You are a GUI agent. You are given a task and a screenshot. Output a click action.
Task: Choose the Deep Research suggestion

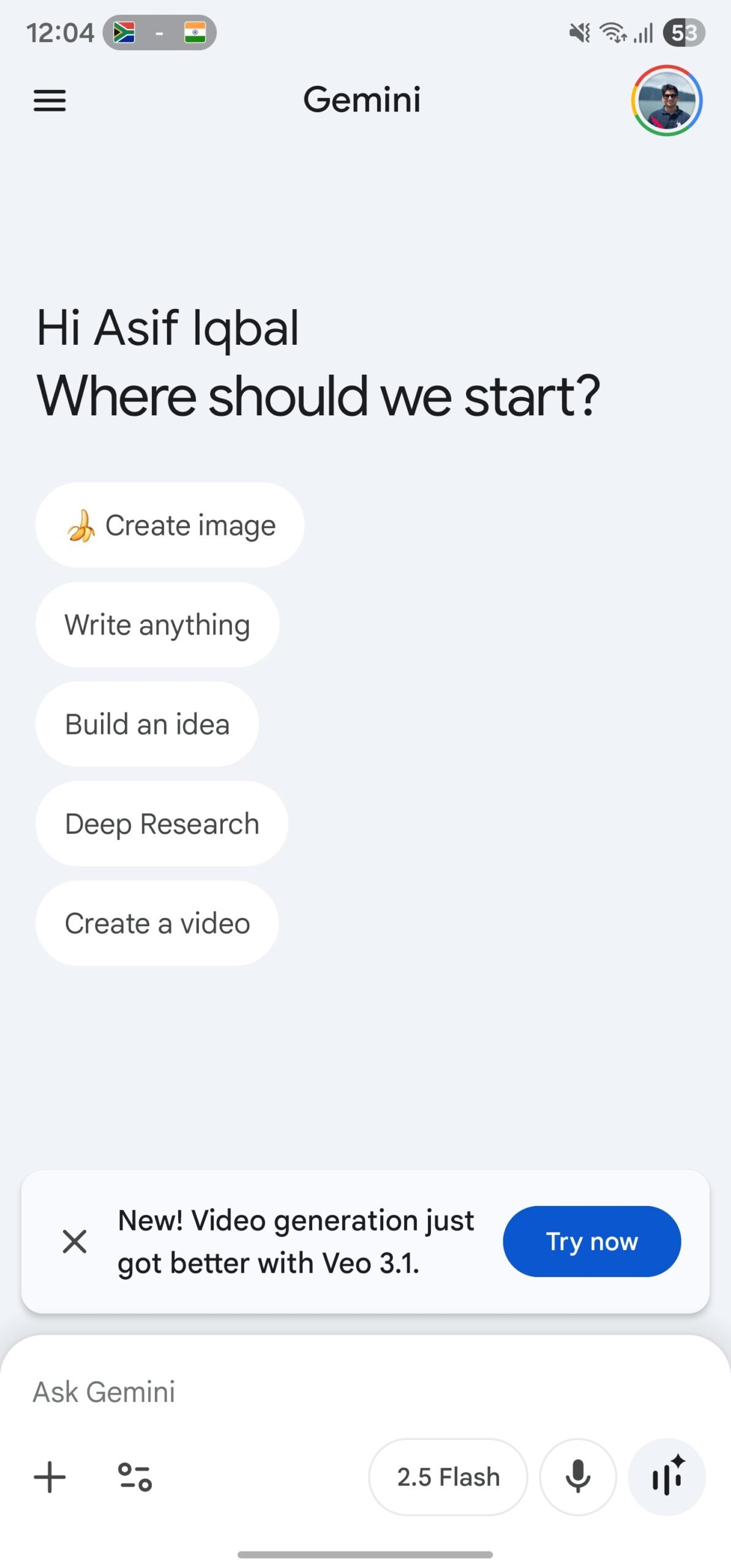coord(161,823)
